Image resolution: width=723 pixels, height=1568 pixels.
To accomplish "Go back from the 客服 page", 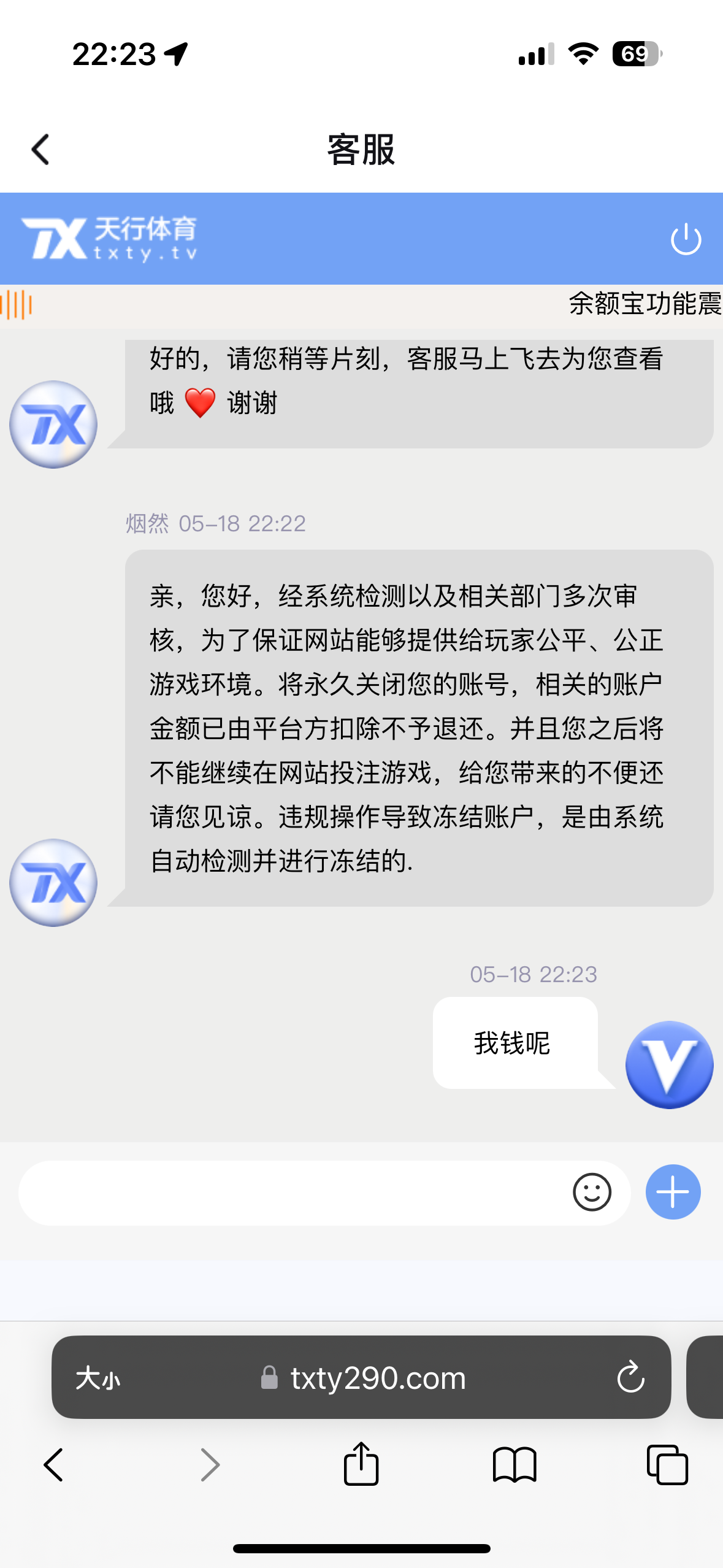I will pos(40,150).
